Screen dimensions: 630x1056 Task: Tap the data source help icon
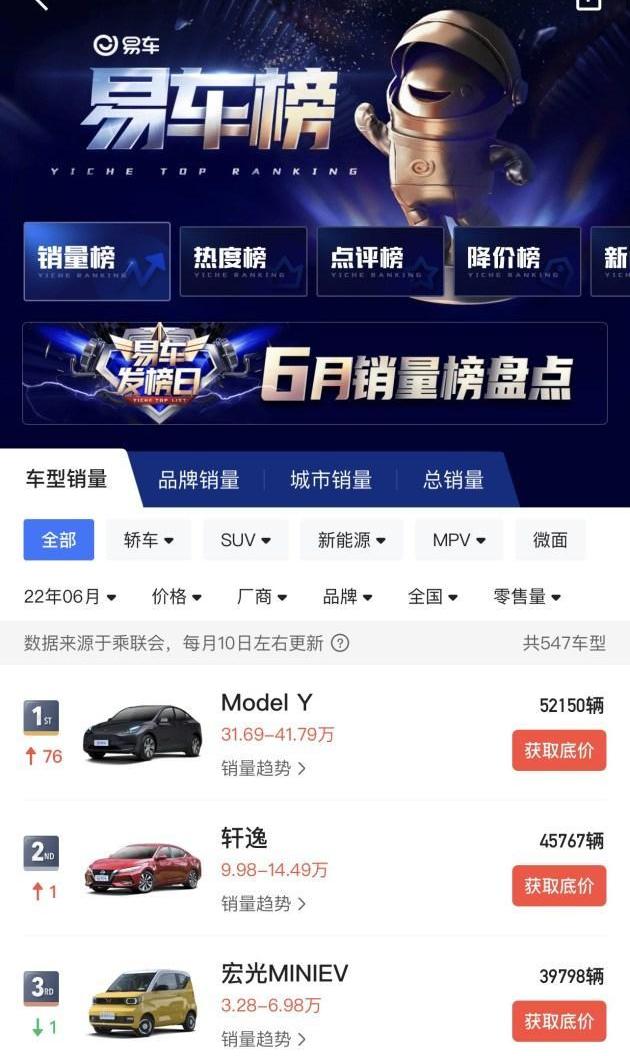pos(340,643)
